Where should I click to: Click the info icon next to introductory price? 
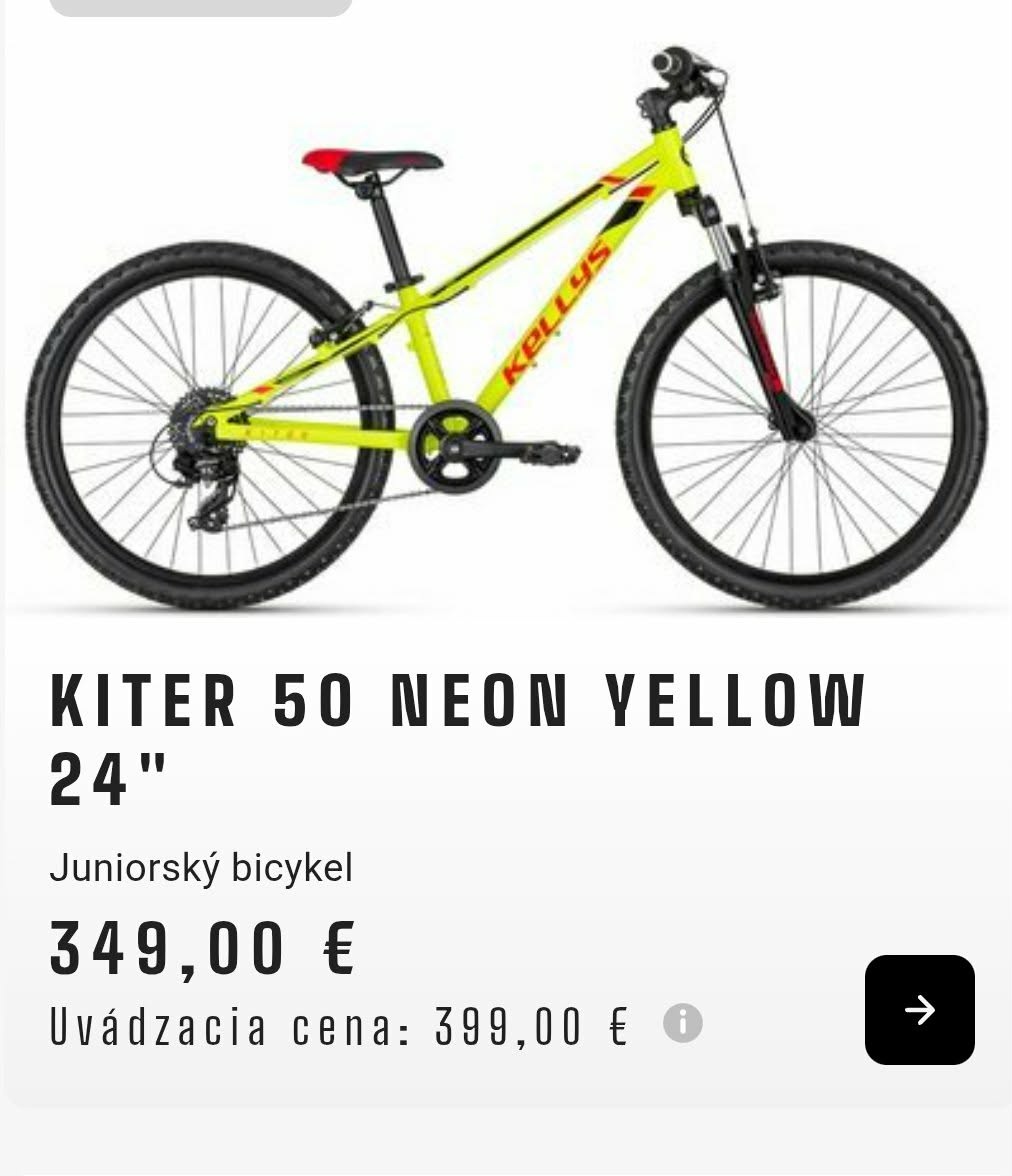coord(683,1023)
